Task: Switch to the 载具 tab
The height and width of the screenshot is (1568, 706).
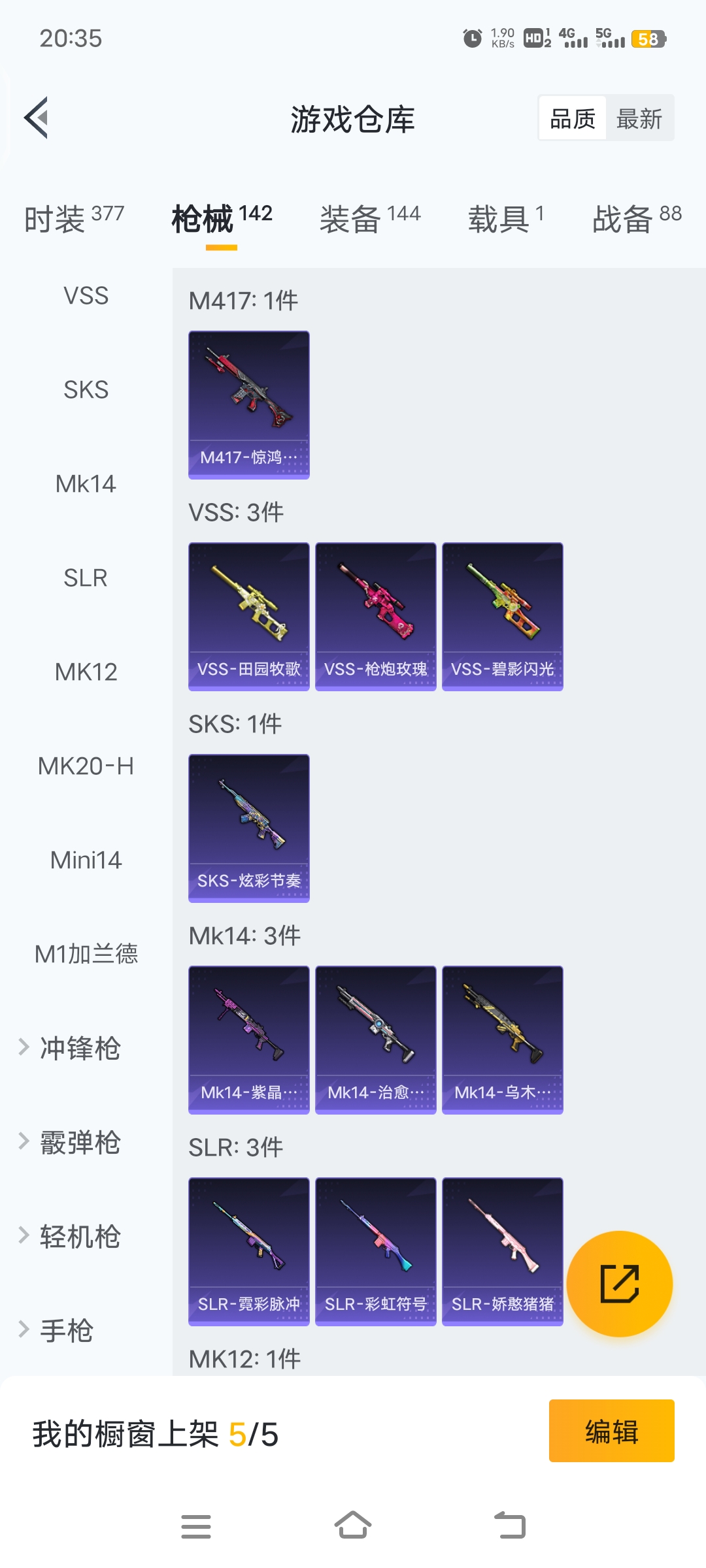Action: click(x=505, y=218)
